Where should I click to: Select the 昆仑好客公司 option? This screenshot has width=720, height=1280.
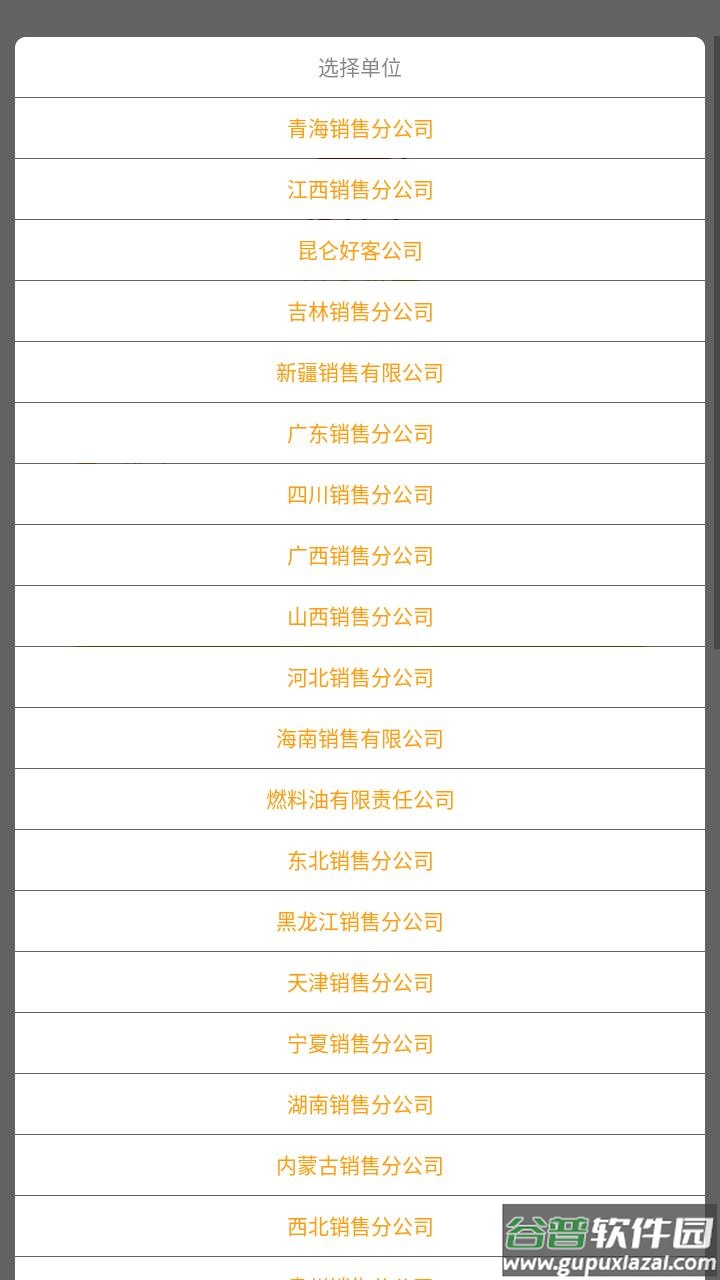pyautogui.click(x=360, y=250)
